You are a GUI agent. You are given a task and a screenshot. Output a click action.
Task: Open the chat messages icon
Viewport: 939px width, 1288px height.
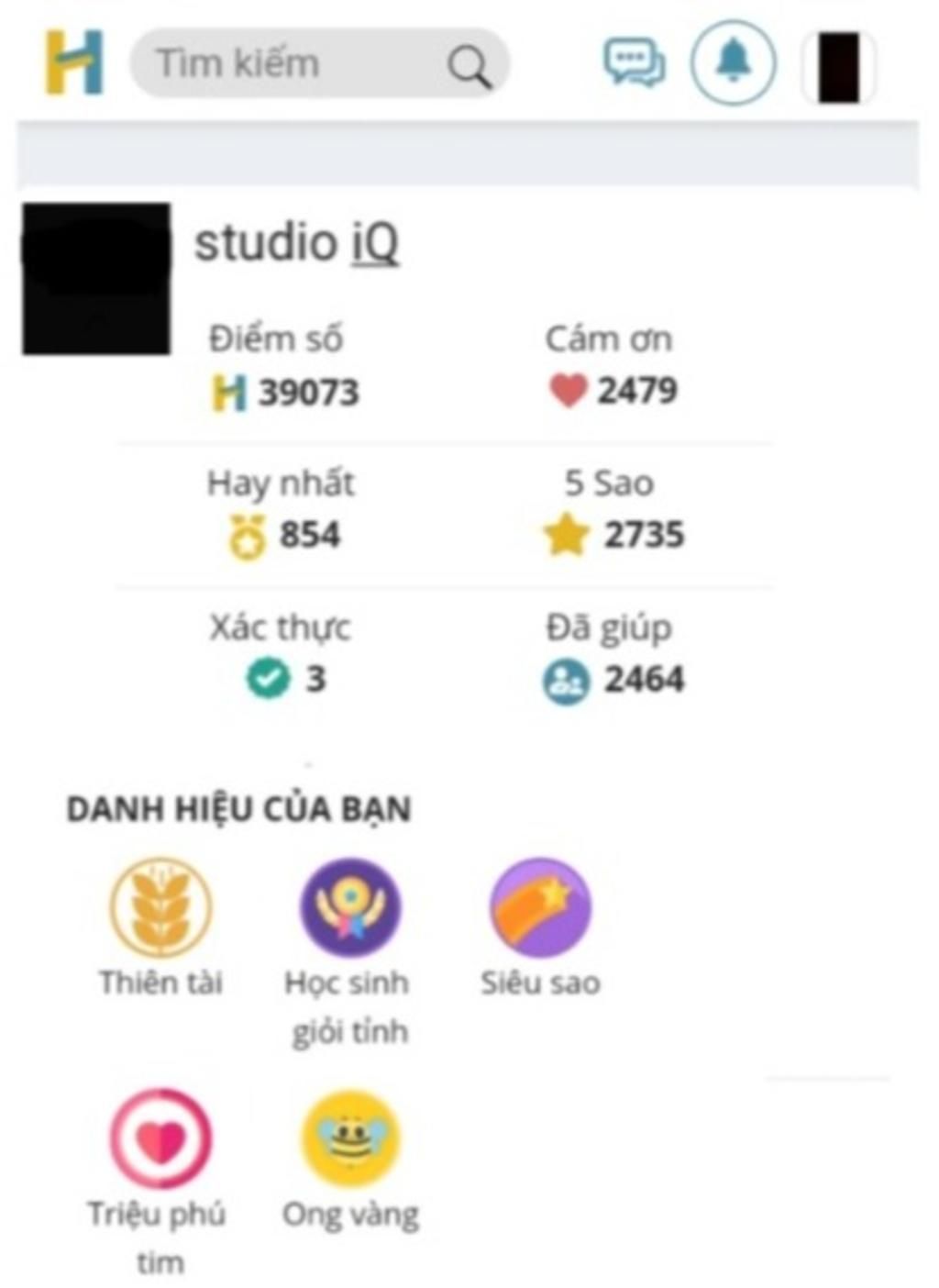(634, 62)
